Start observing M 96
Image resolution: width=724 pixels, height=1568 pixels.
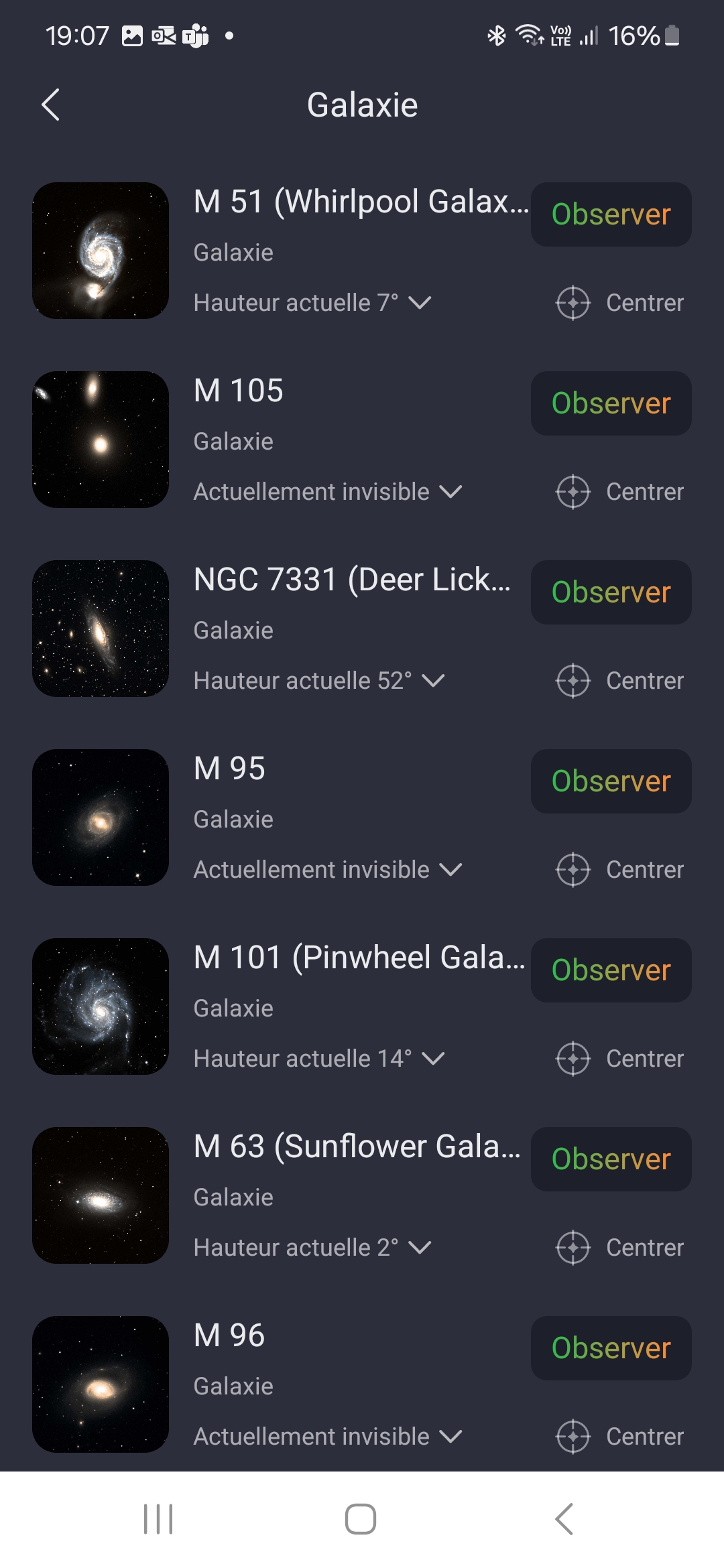pos(611,1348)
